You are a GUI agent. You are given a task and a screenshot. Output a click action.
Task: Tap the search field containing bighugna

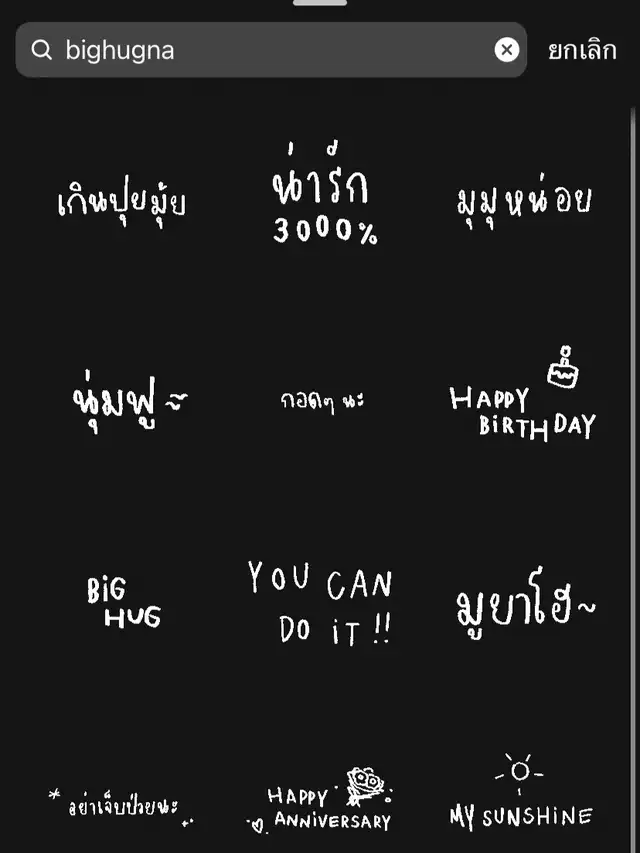click(x=270, y=50)
